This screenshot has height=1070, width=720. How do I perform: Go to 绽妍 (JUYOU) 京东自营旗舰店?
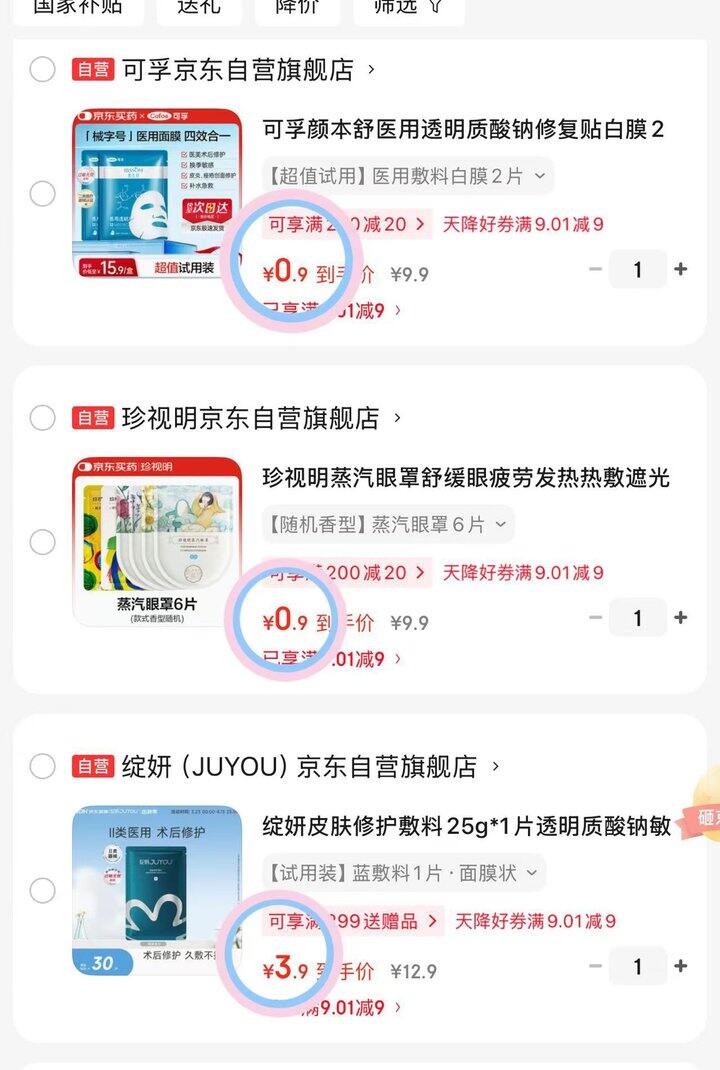300,767
